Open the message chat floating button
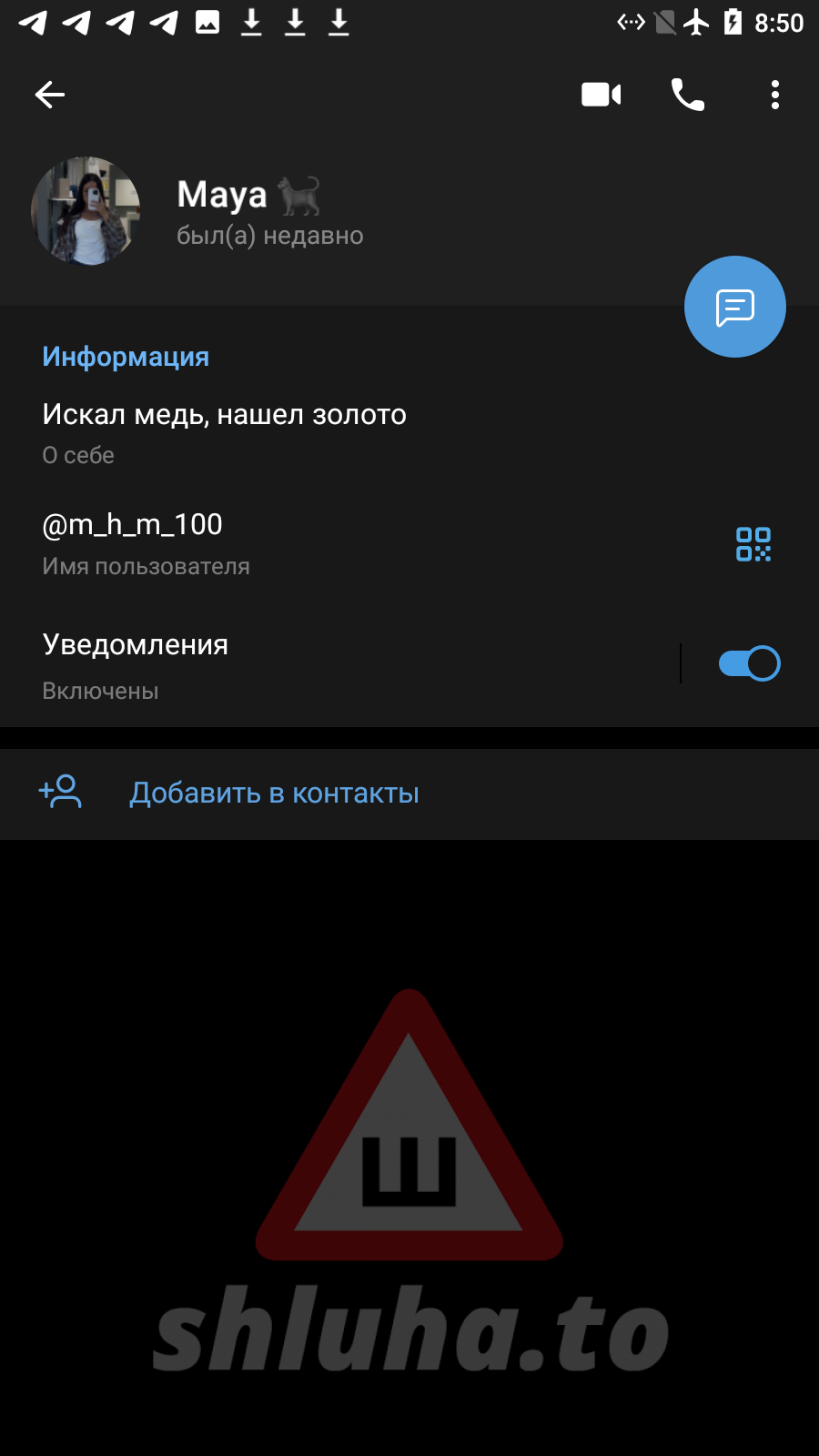This screenshot has height=1456, width=819. click(x=734, y=308)
